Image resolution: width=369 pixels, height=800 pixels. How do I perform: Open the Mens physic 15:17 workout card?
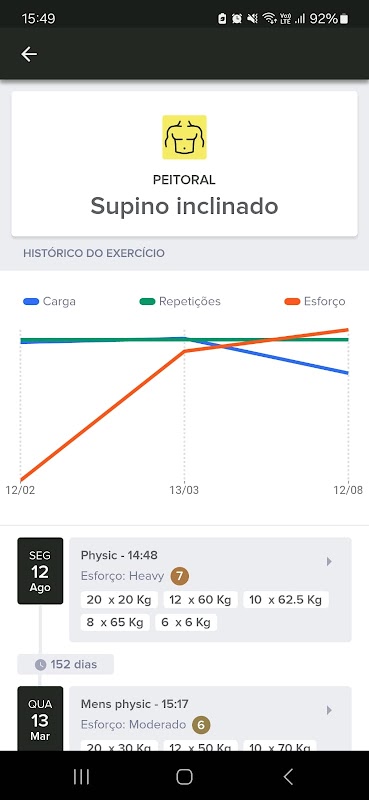[210, 718]
